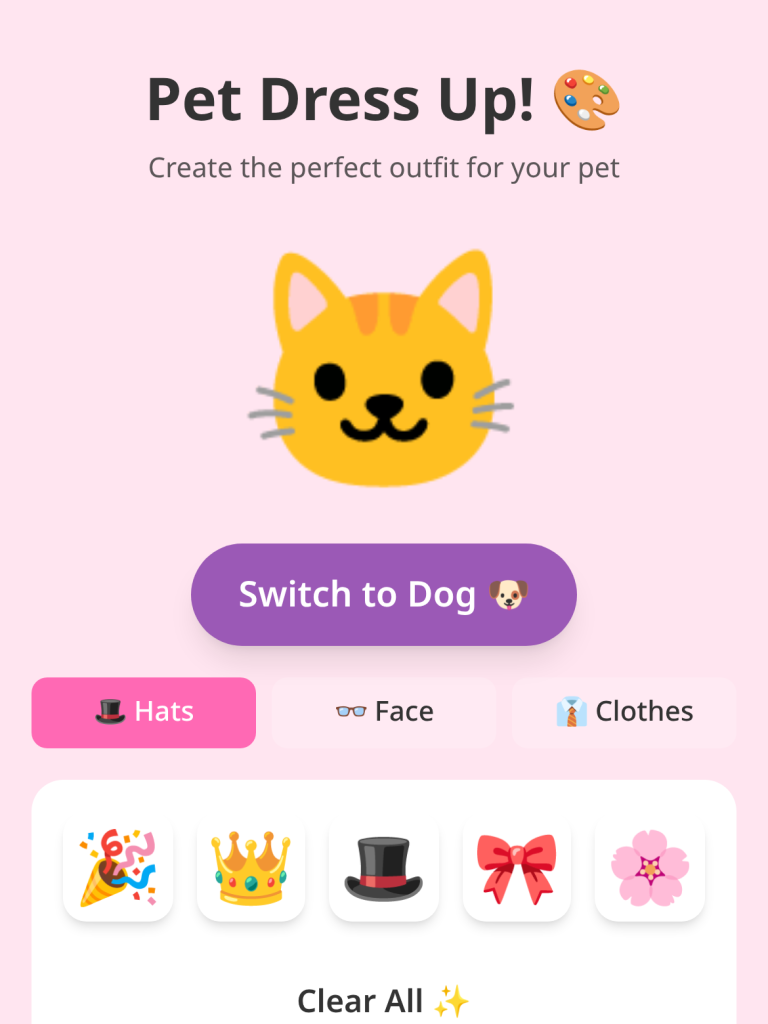
Task: Select the crown thumbnail in the accessory row
Action: pyautogui.click(x=251, y=866)
